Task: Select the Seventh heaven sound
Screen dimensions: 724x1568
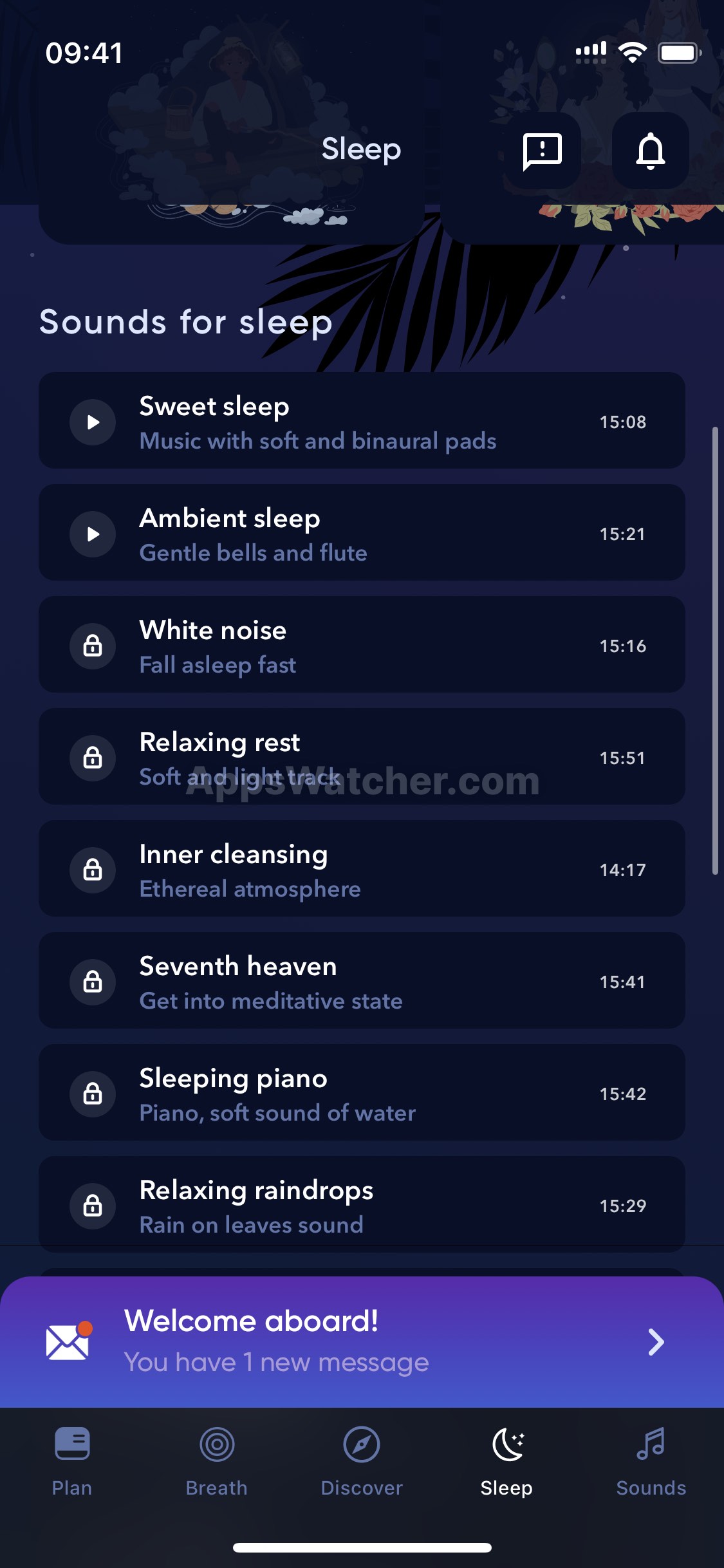Action: 361,982
